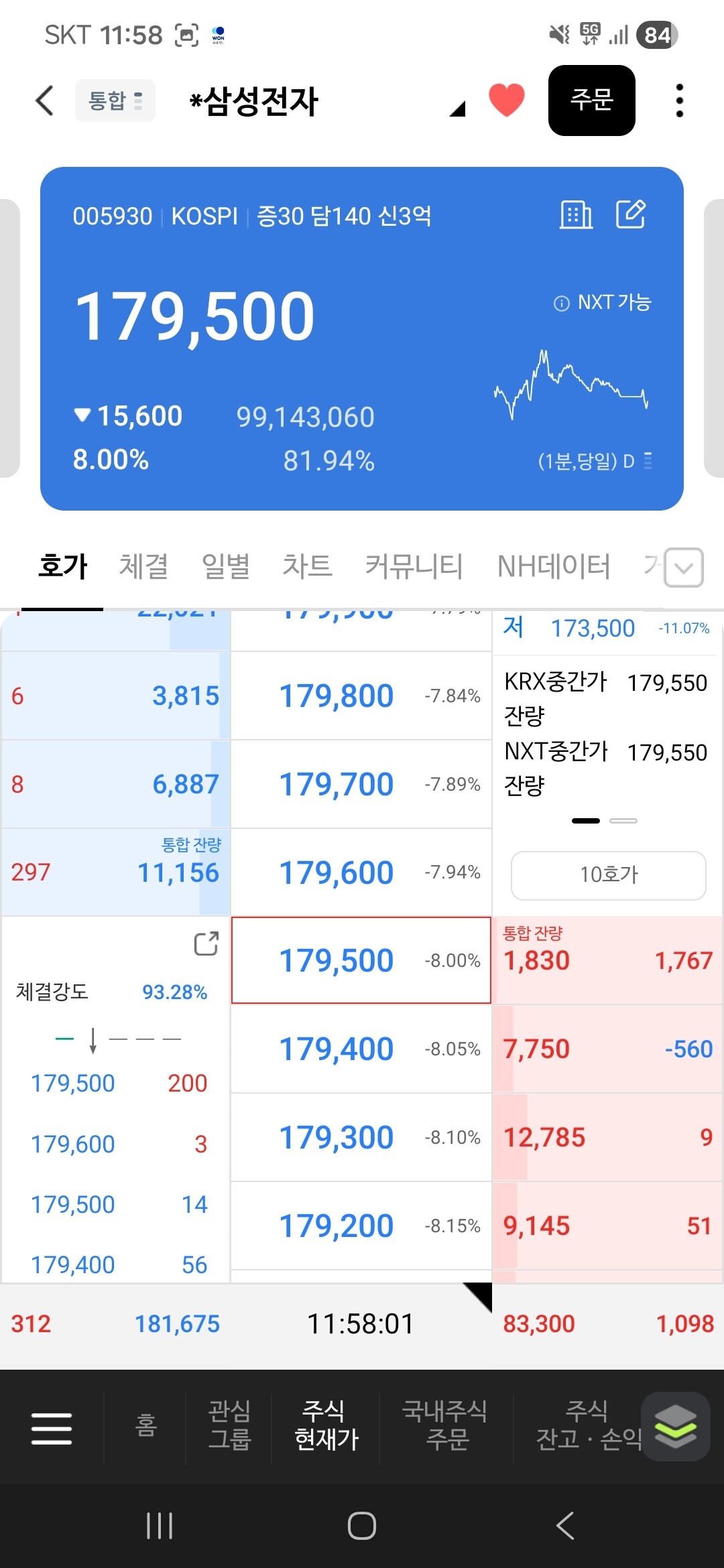
Task: Go to 국내주식 주문 in bottom navigation
Action: [444, 1425]
